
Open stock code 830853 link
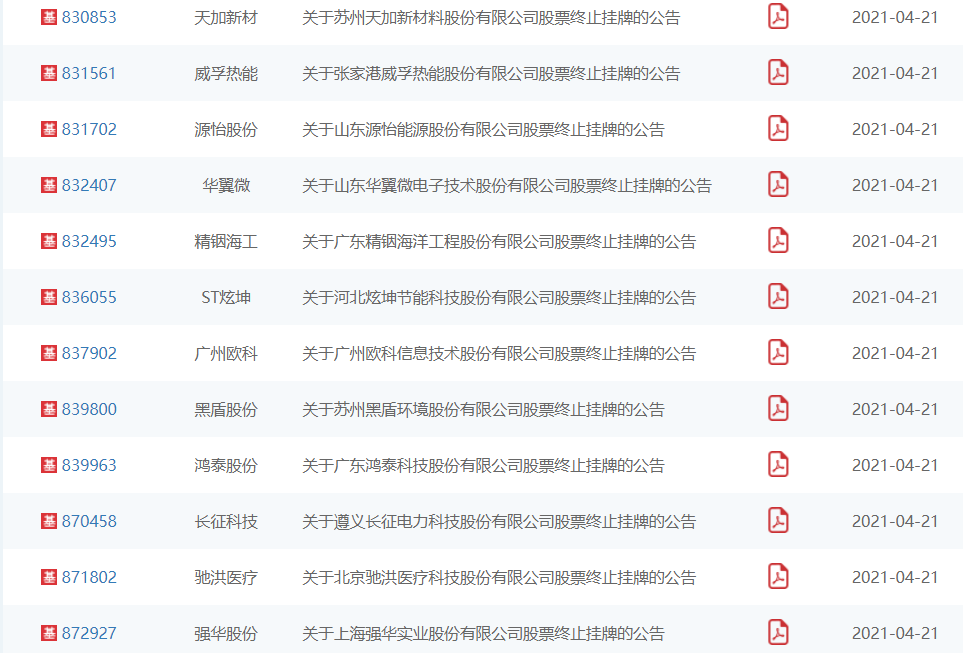[89, 17]
